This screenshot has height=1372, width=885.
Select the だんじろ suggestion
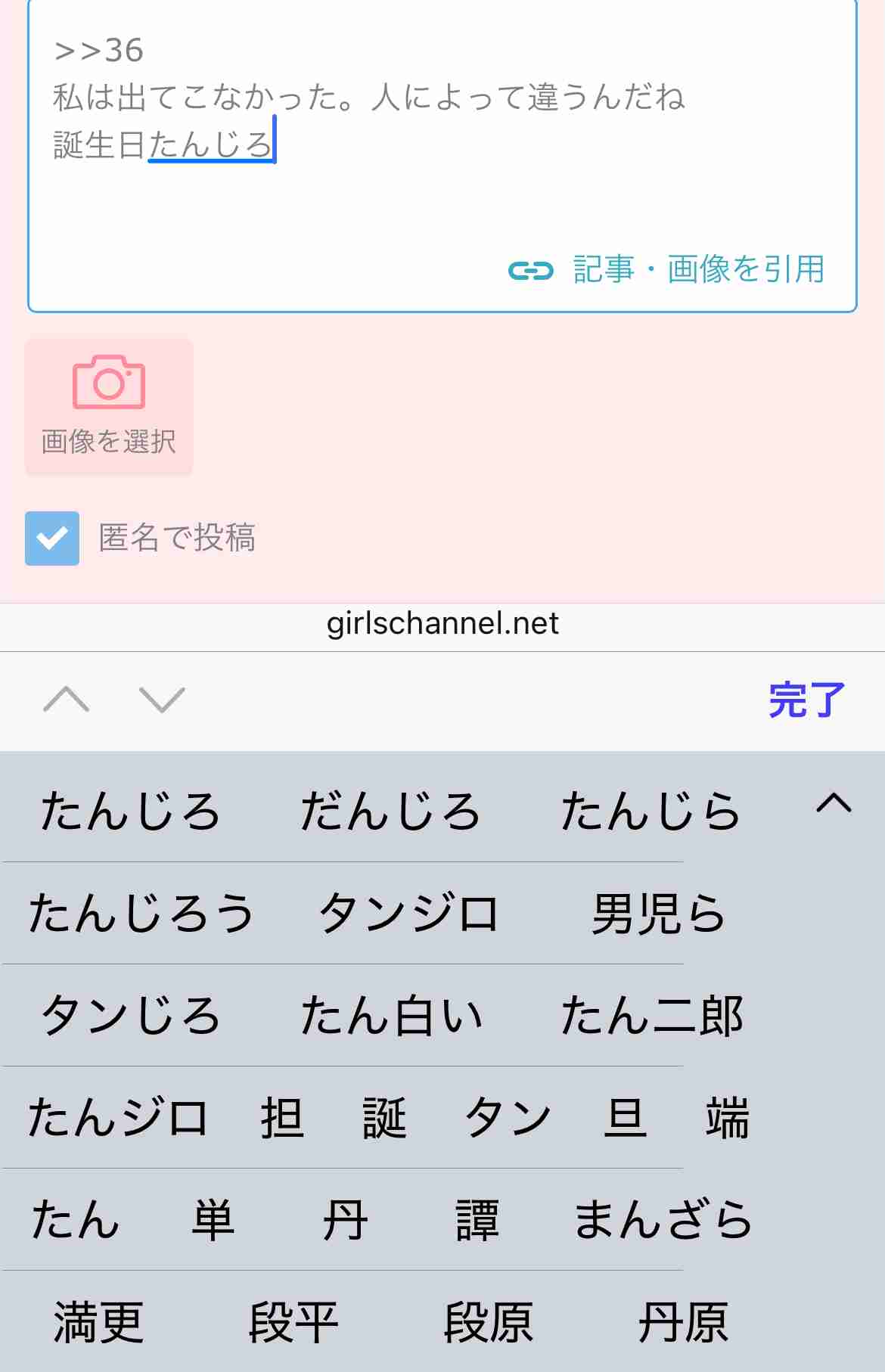click(x=390, y=809)
